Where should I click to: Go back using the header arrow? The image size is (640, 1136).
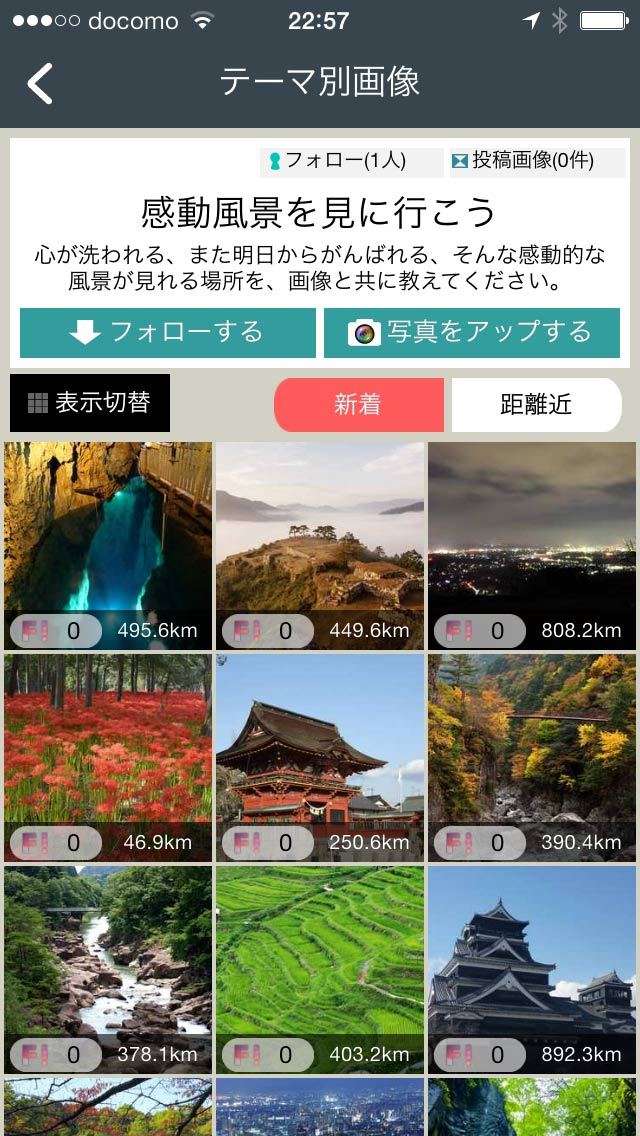(x=40, y=83)
